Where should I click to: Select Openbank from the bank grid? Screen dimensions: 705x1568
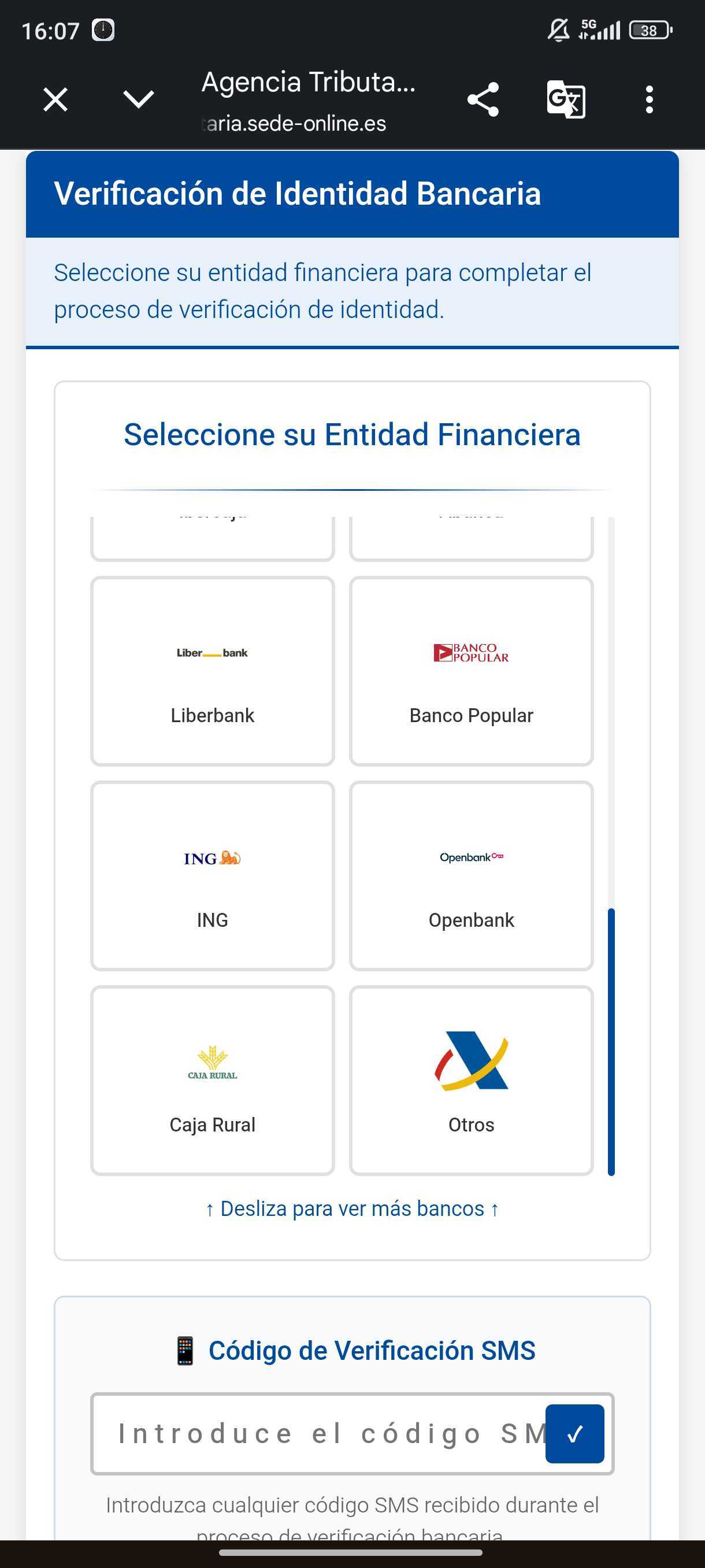tap(471, 875)
